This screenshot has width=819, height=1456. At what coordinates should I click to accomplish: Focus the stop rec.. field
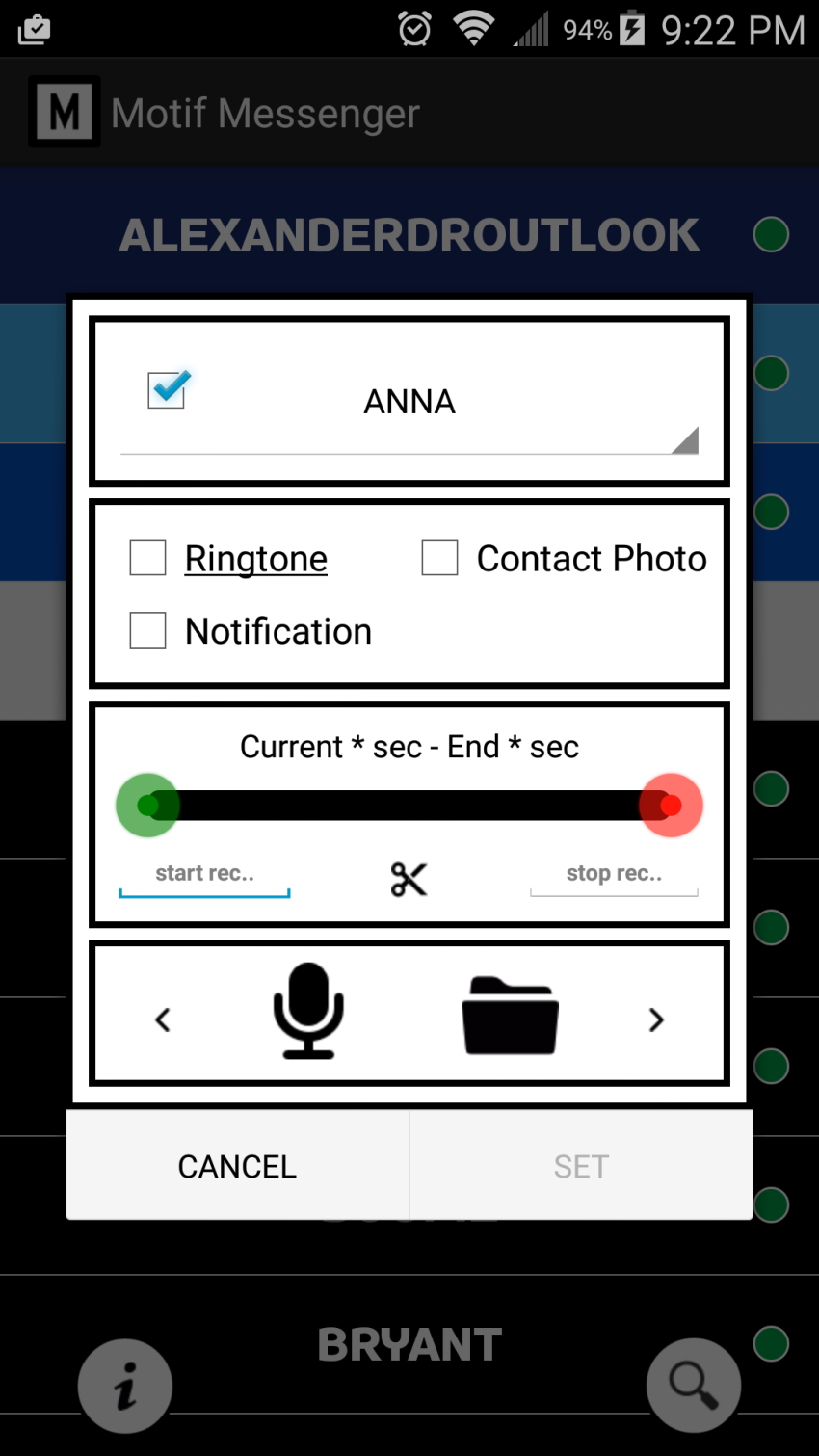point(614,874)
